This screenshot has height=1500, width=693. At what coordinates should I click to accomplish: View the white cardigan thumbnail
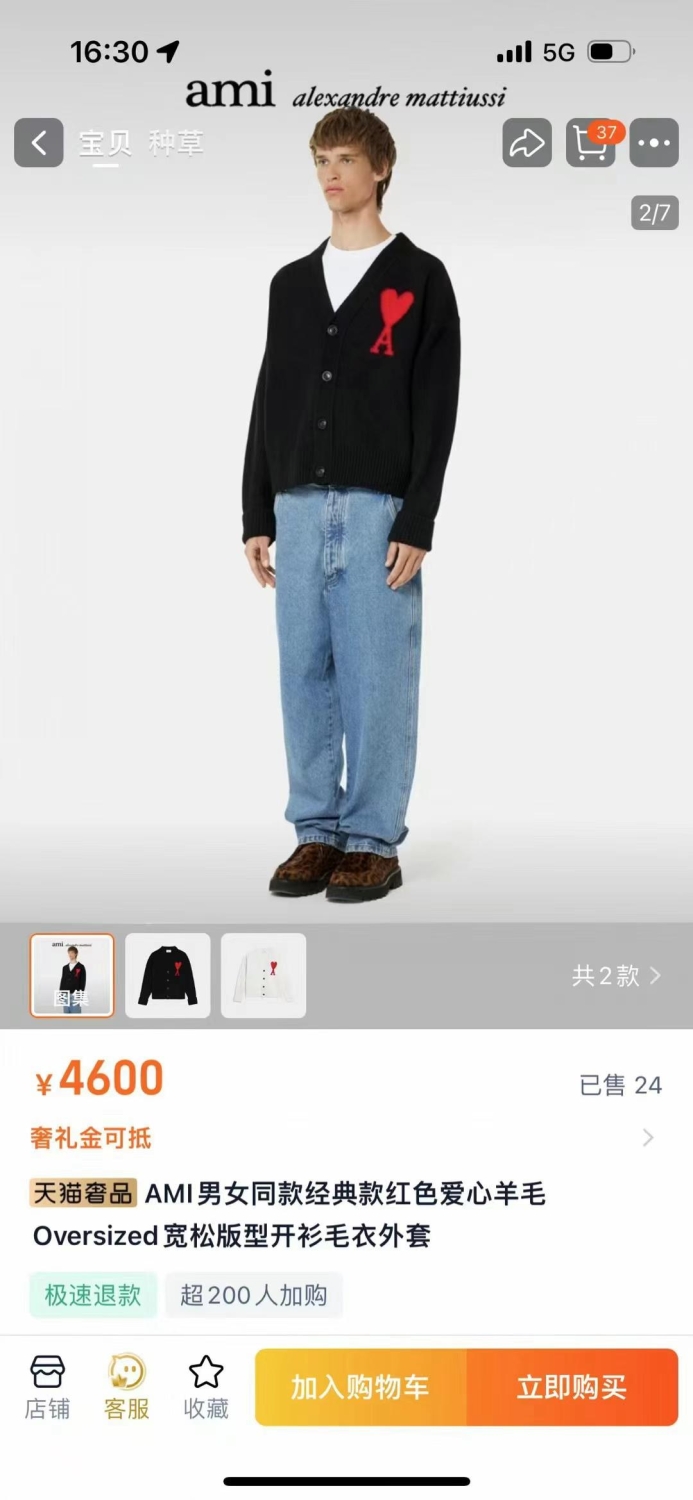click(x=263, y=975)
